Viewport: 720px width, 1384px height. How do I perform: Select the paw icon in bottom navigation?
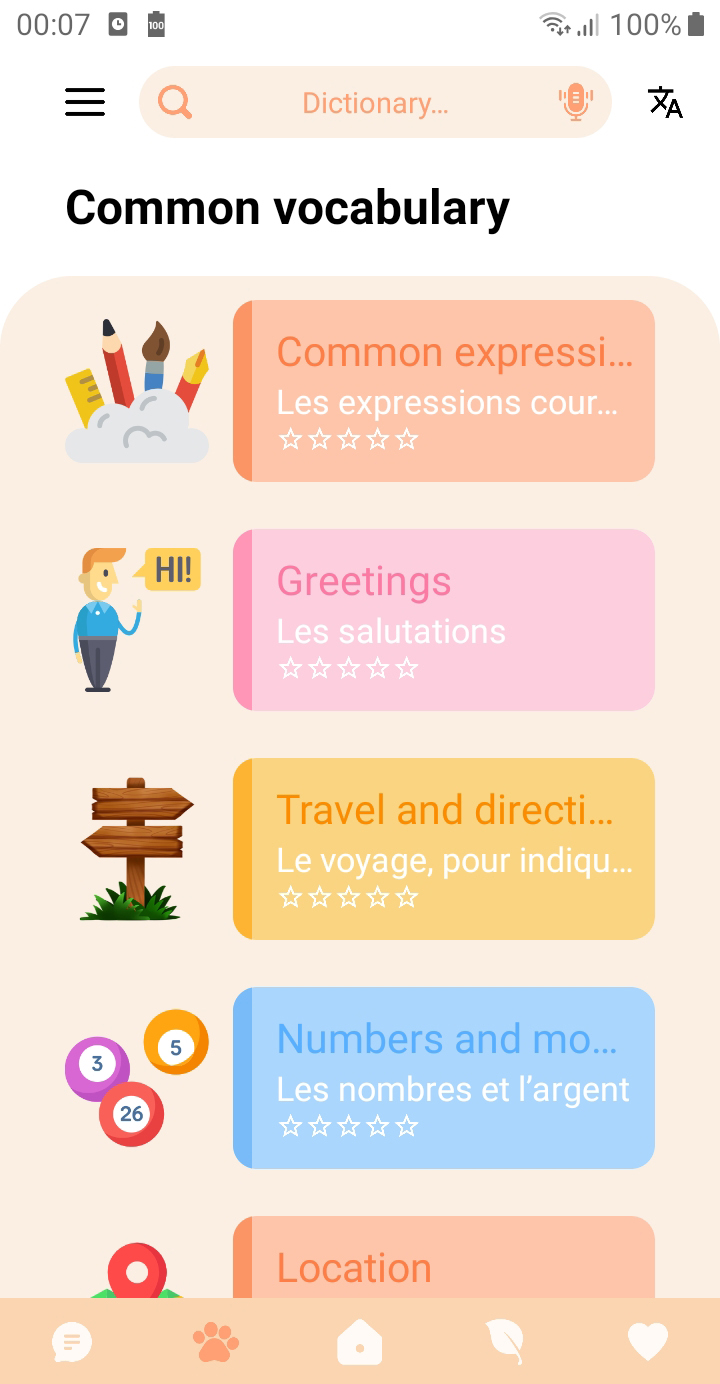pyautogui.click(x=215, y=1341)
